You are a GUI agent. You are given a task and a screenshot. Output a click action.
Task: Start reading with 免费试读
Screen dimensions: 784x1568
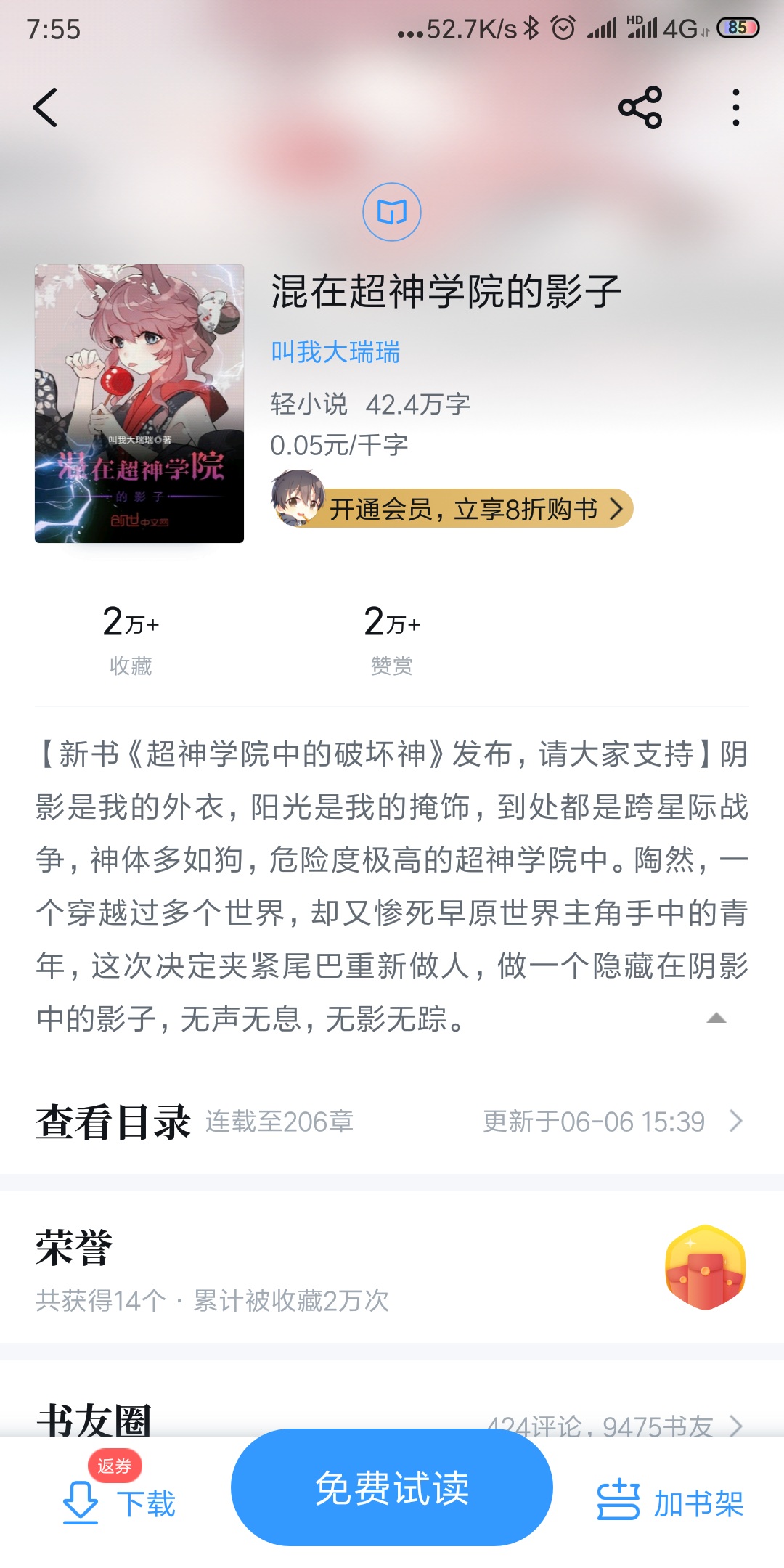click(x=392, y=1487)
